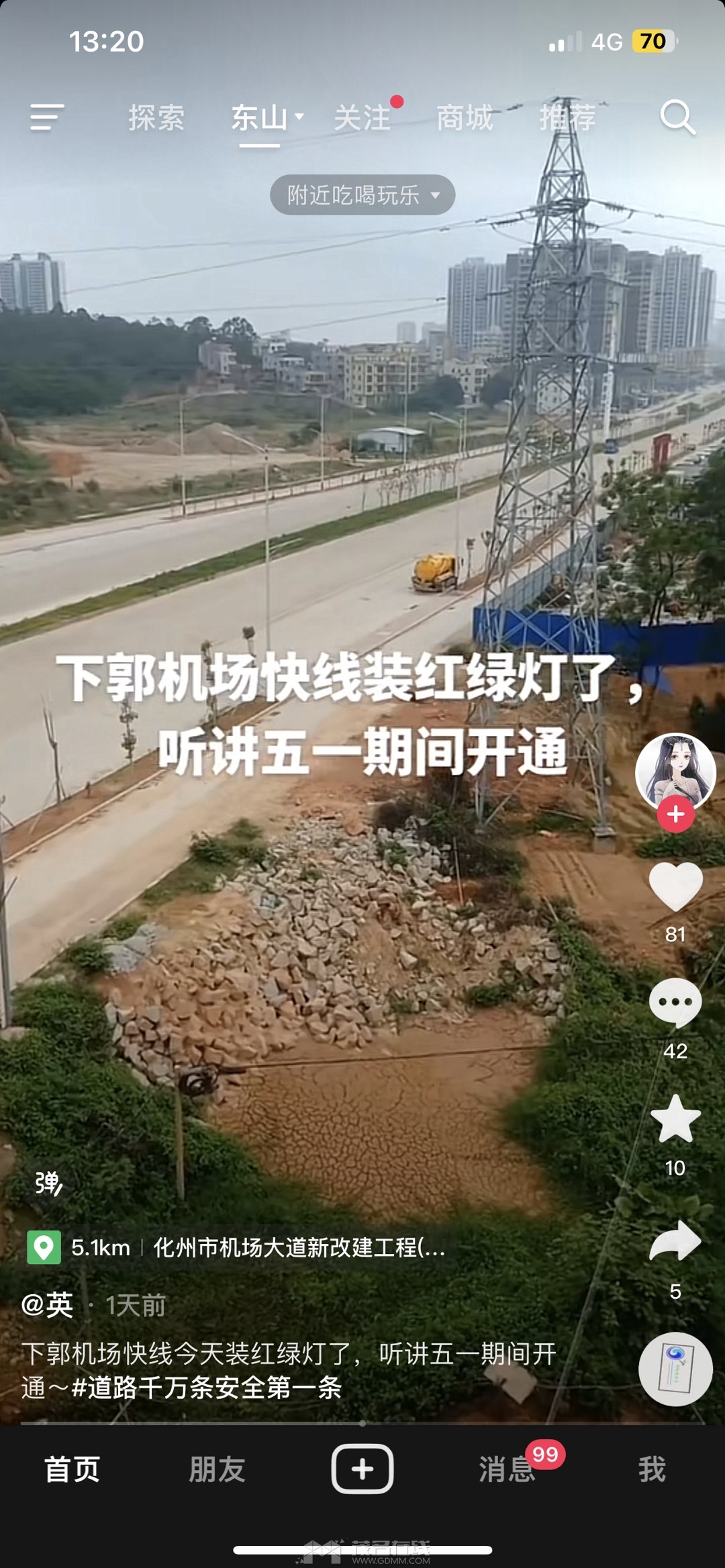Favorite this video with the star
Viewport: 725px width, 1568px height.
pyautogui.click(x=675, y=1119)
